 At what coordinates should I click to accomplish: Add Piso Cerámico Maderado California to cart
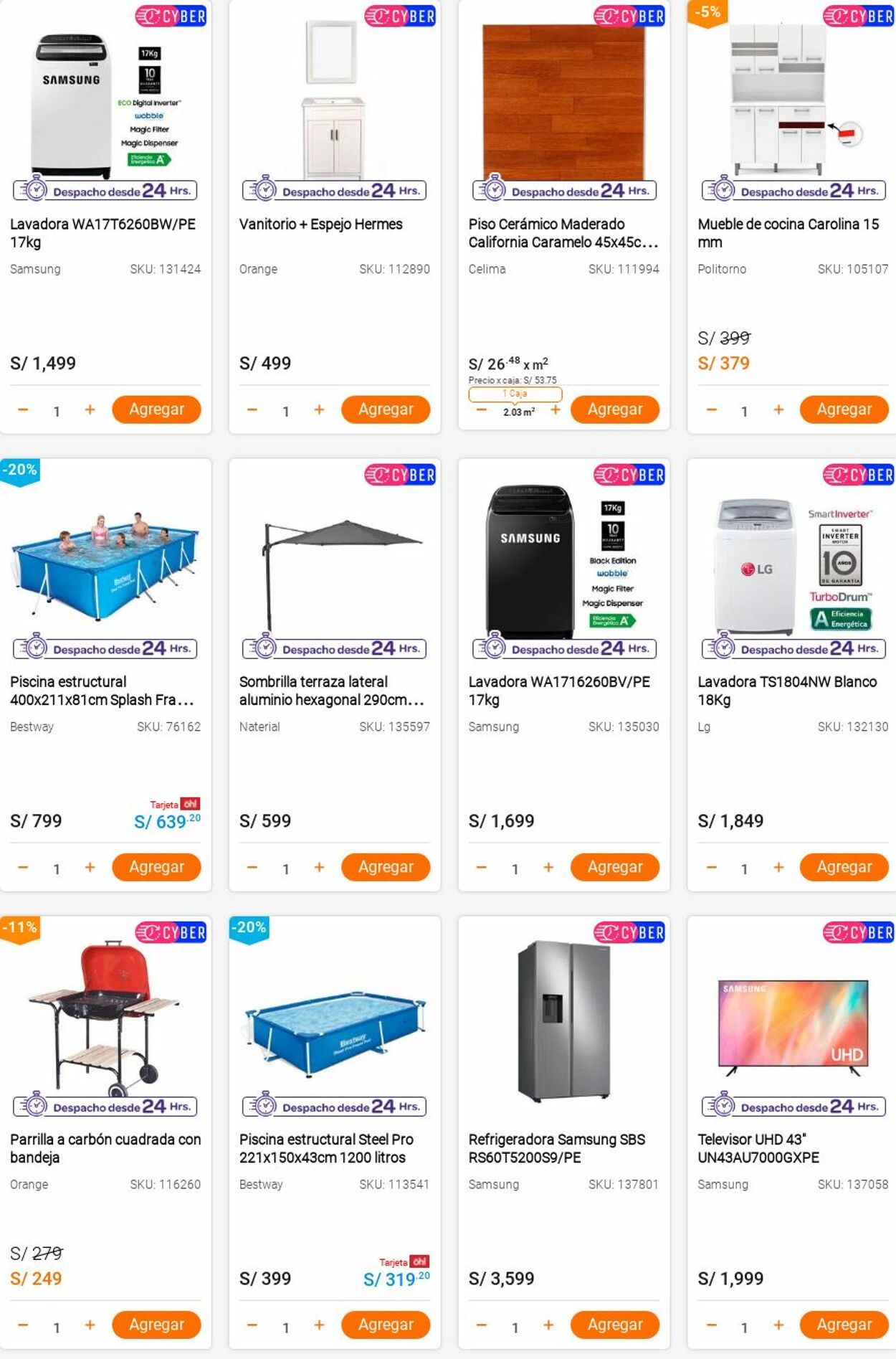click(614, 409)
